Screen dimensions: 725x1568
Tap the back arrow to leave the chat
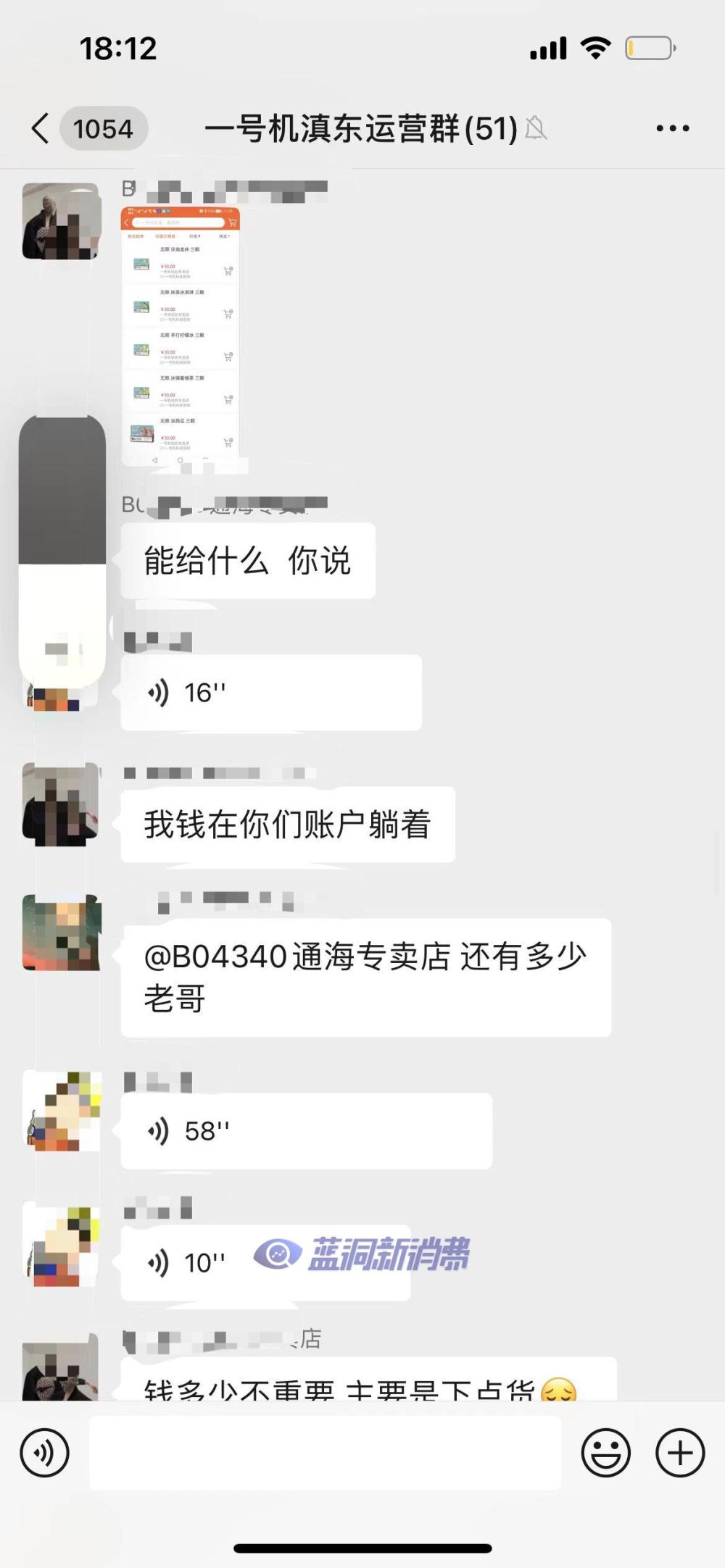[40, 127]
